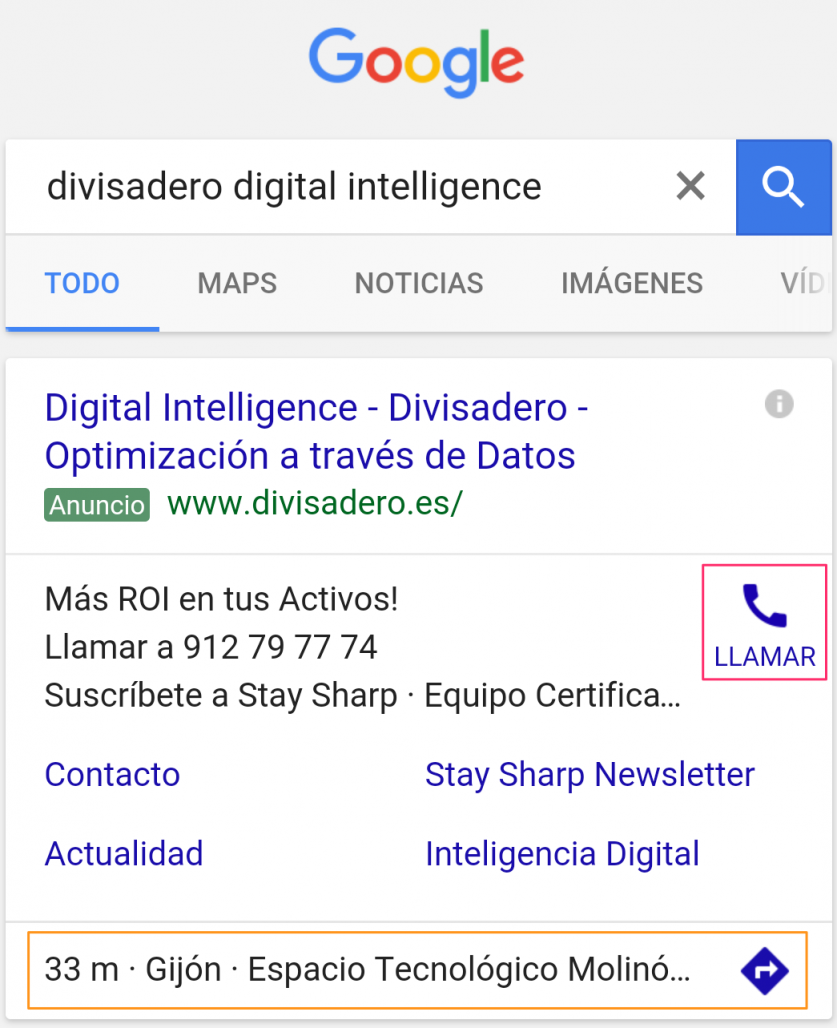This screenshot has height=1028, width=837.
Task: Open the Stay Sharp Newsletter sitelink
Action: click(x=590, y=774)
